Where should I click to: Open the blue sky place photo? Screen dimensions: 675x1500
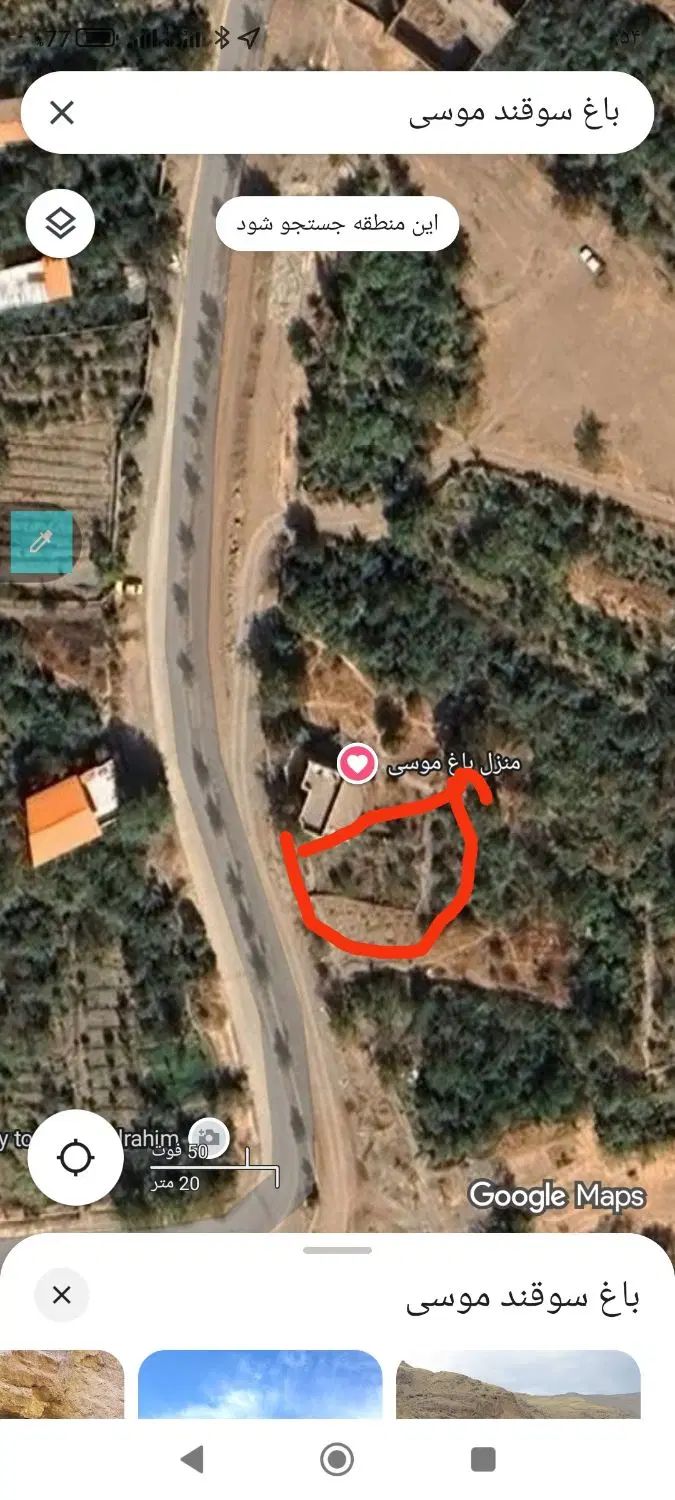click(x=260, y=1385)
